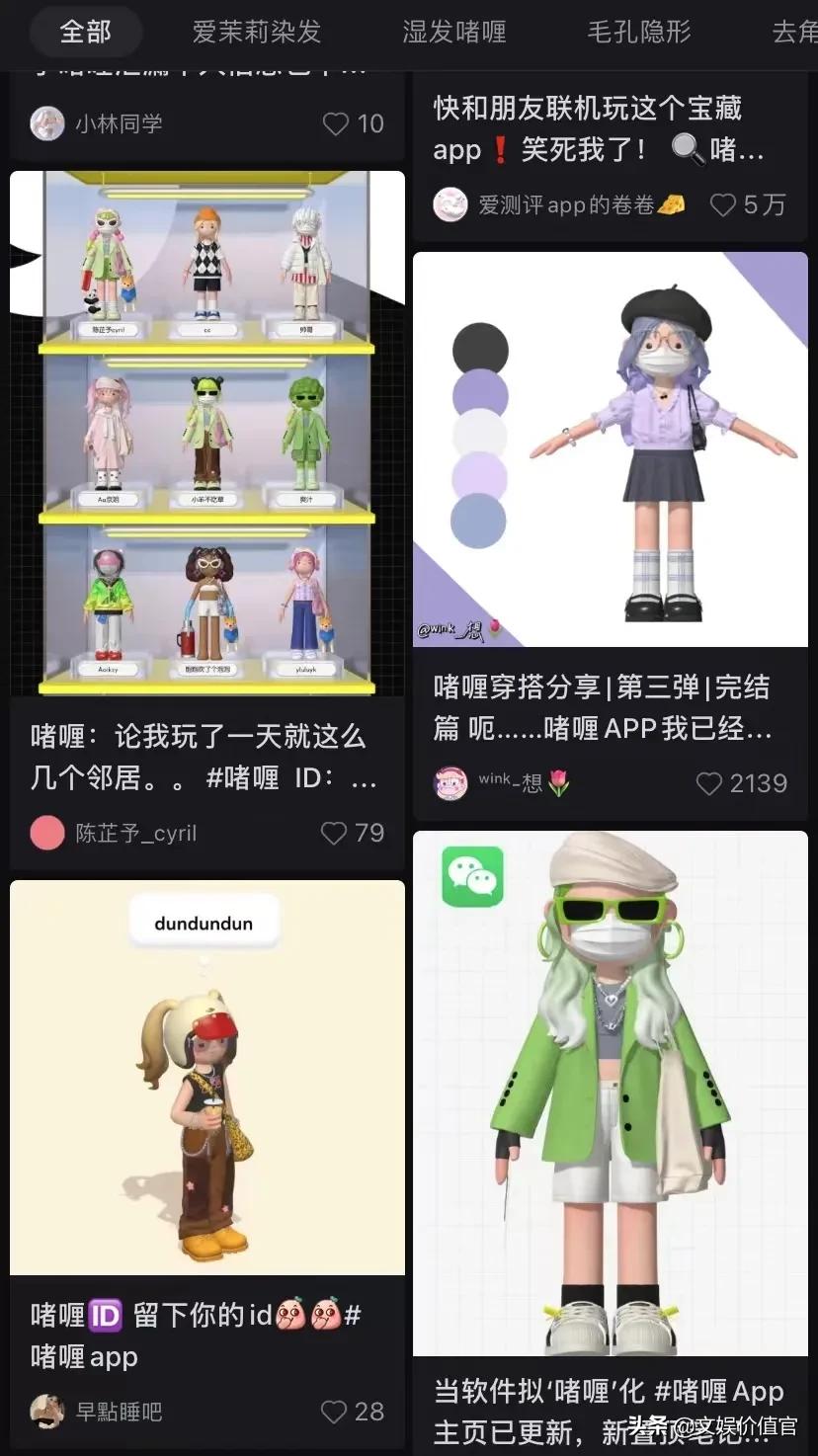Click 爱测评app的卷卷's avatar

[x=450, y=204]
